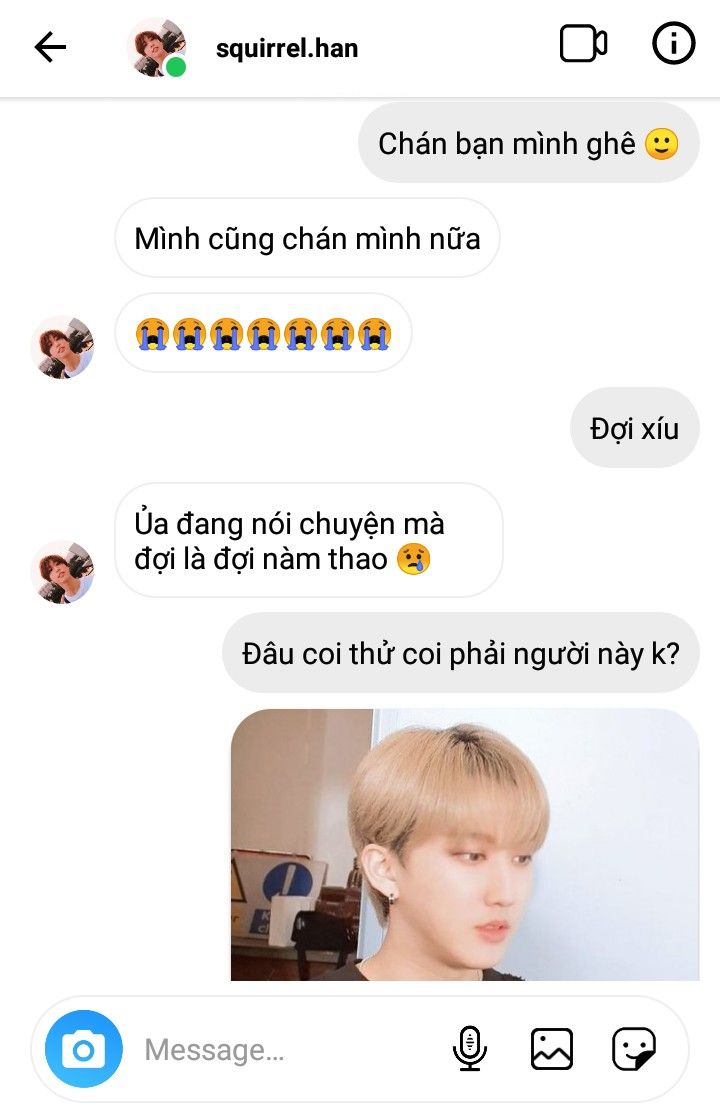The width and height of the screenshot is (720, 1117).
Task: Start a video call with squirrel.han
Action: [x=583, y=45]
